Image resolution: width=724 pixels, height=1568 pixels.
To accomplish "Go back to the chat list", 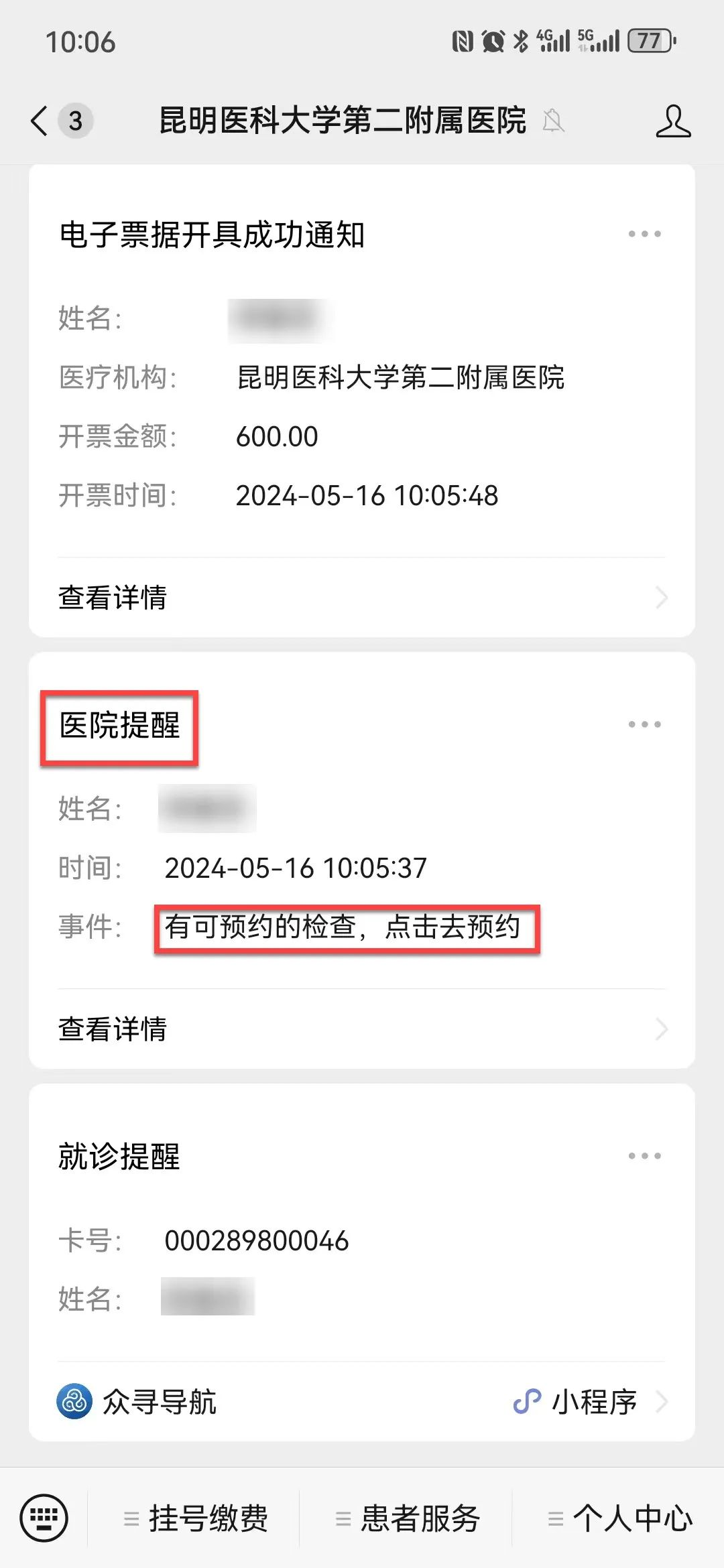I will point(40,121).
